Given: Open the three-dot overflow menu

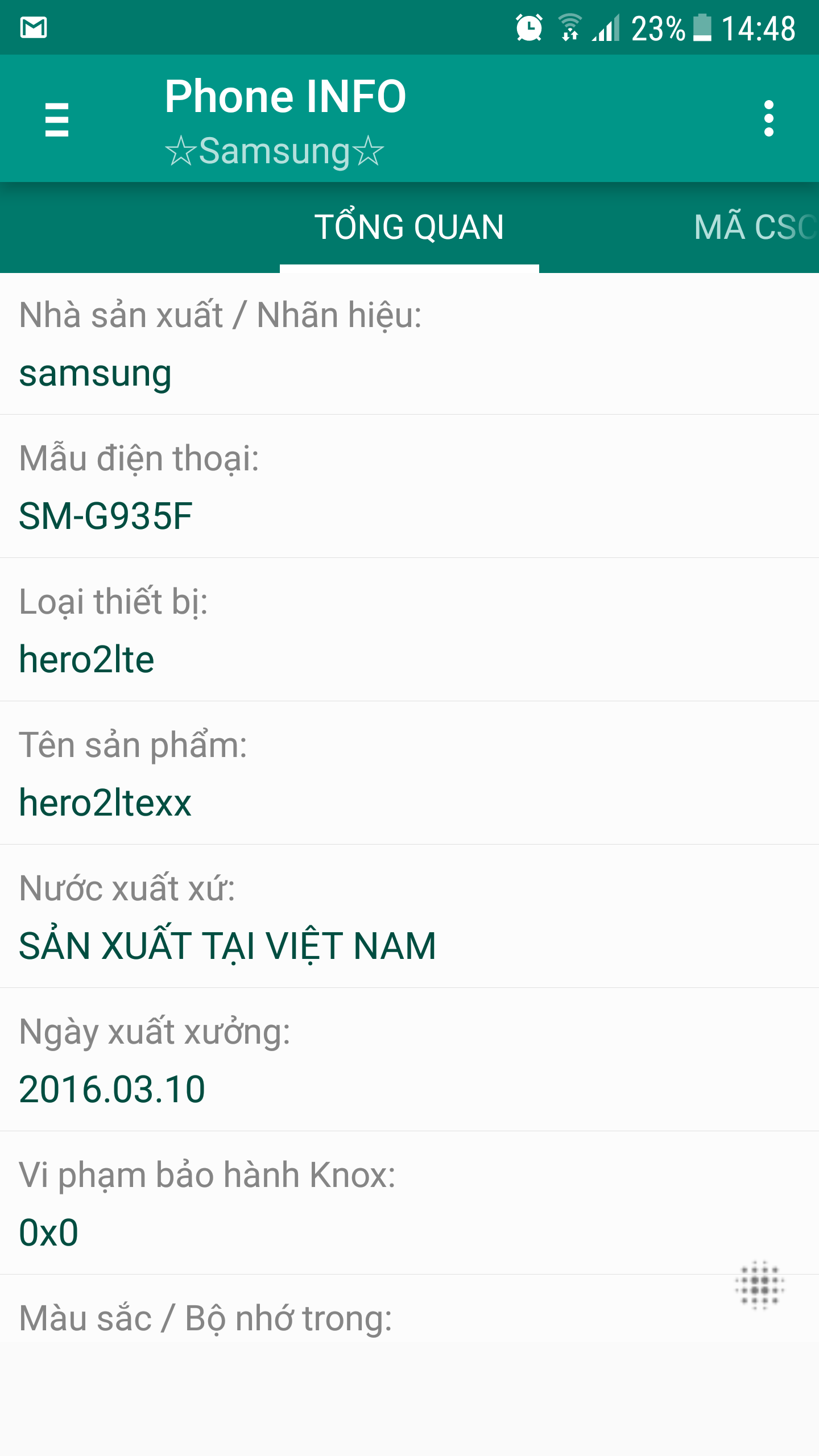Looking at the screenshot, I should 769,119.
